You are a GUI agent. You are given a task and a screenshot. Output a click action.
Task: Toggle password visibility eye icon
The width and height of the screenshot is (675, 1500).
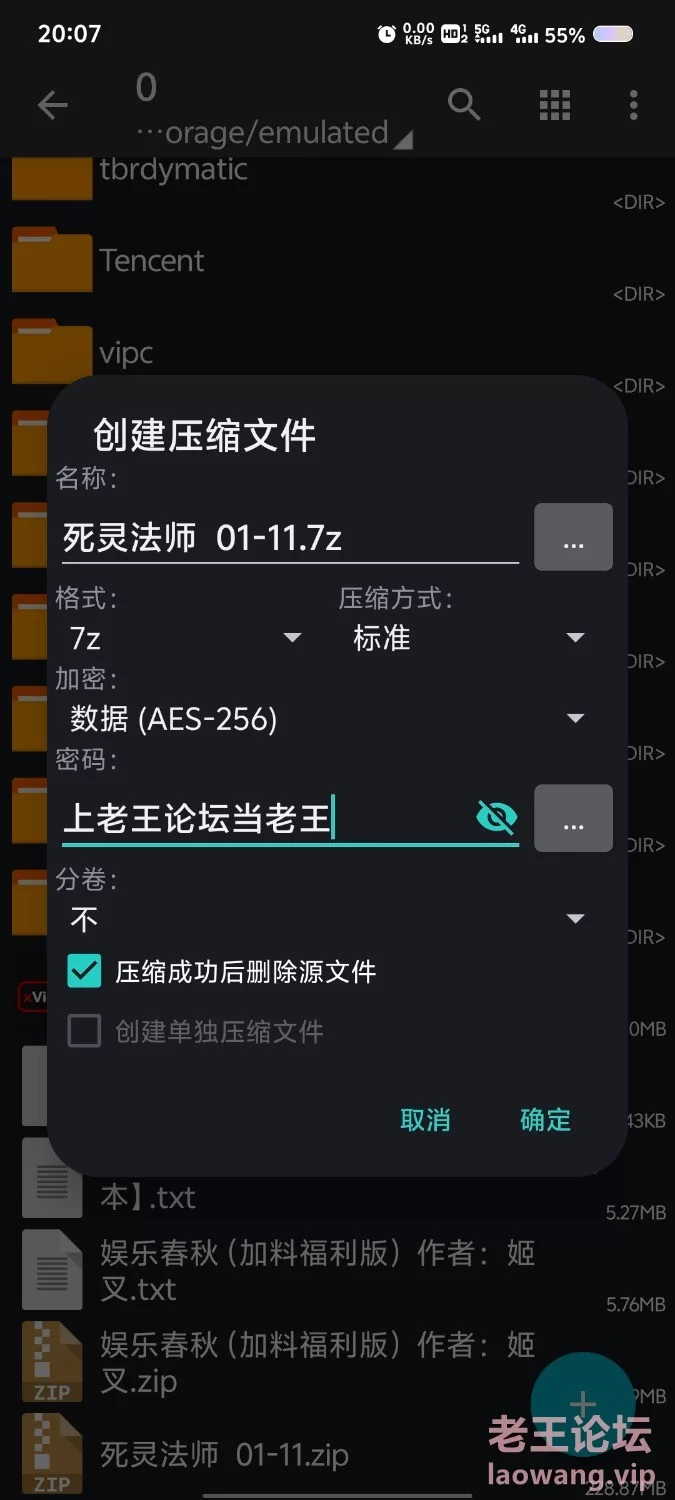(x=497, y=818)
